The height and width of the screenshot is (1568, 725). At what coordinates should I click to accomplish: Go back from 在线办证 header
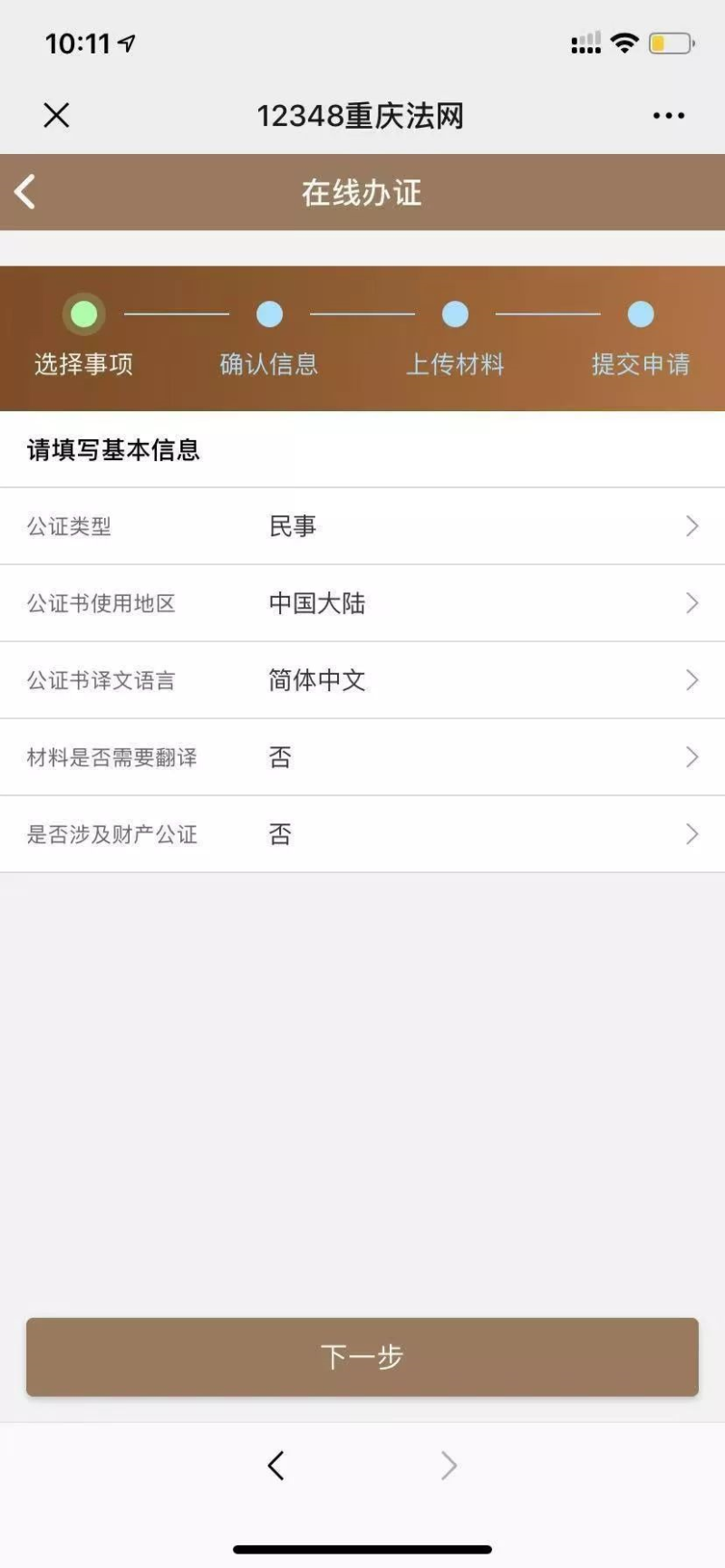25,192
